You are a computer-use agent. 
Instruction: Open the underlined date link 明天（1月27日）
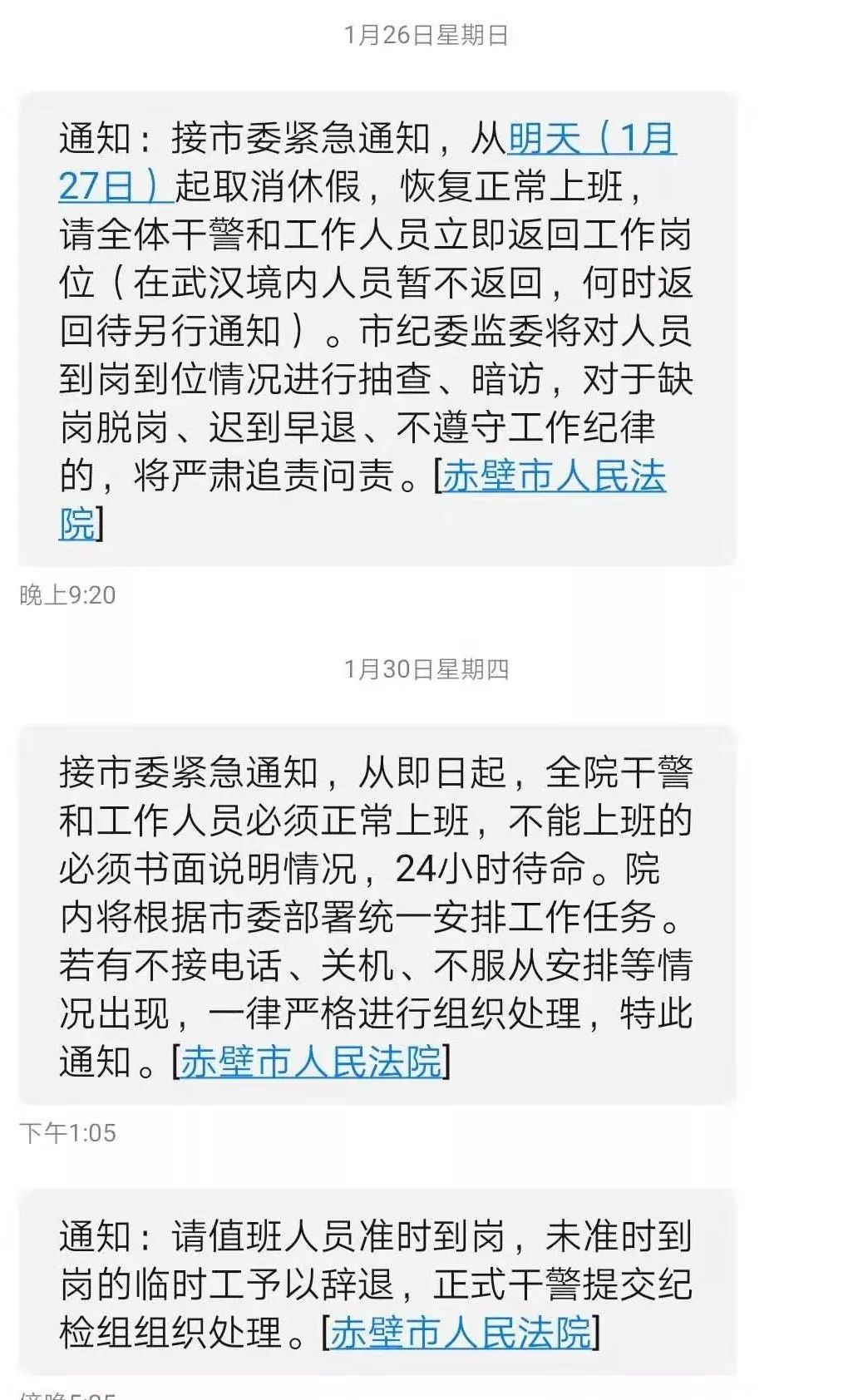pyautogui.click(x=592, y=139)
